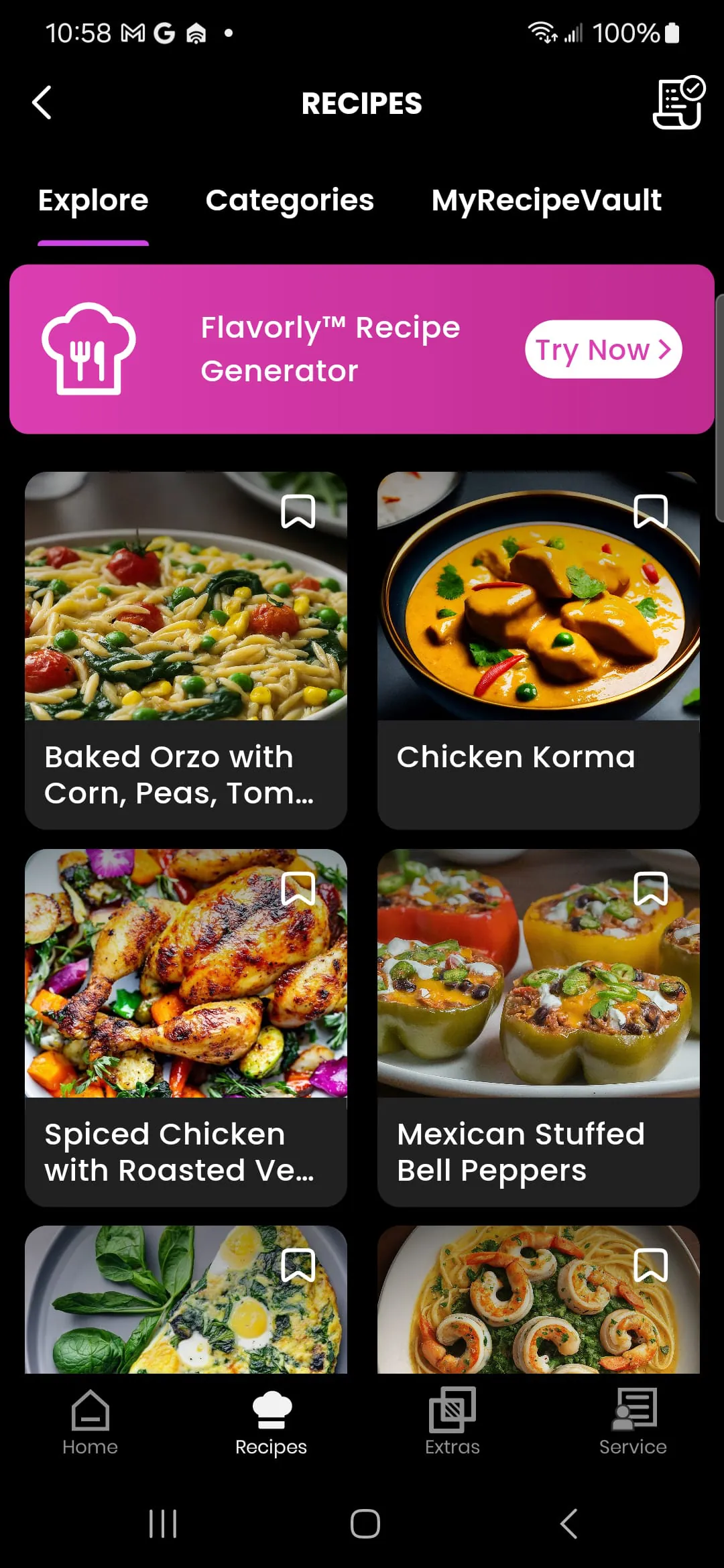Open recent apps from the navigation bar
Screen dimensions: 724x1568
pos(163,1524)
